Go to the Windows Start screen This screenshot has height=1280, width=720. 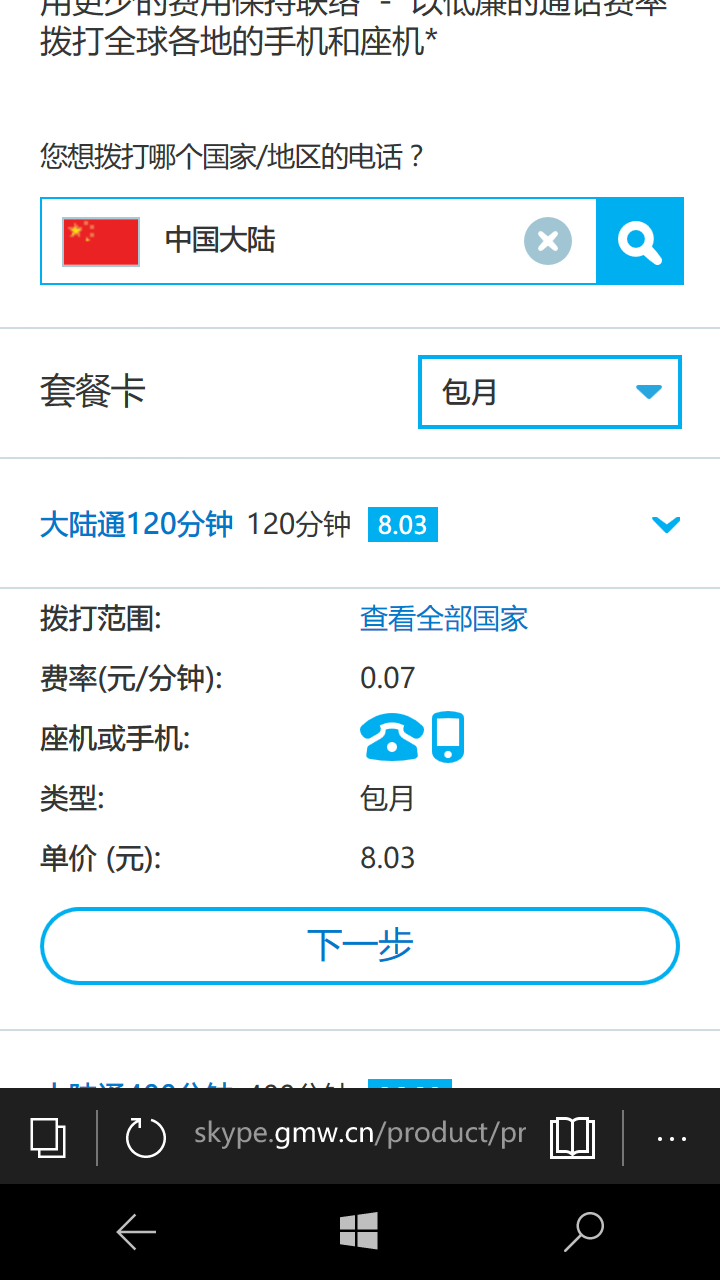(359, 1231)
